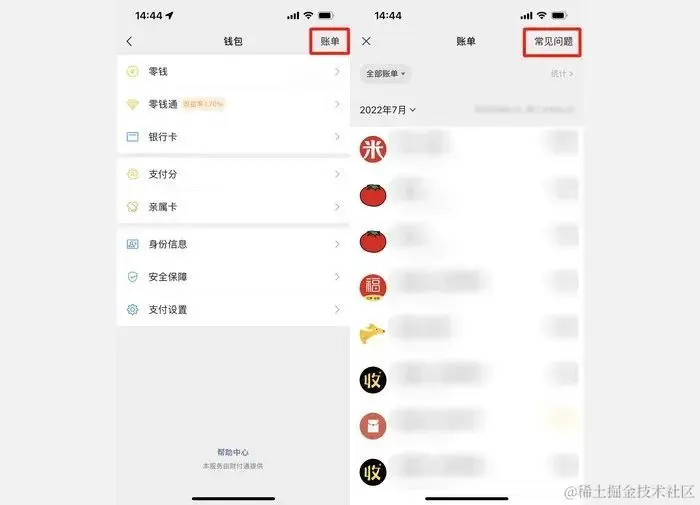This screenshot has width=700, height=505.
Task: Open the bill entry with the red envelope icon
Action: (x=466, y=425)
